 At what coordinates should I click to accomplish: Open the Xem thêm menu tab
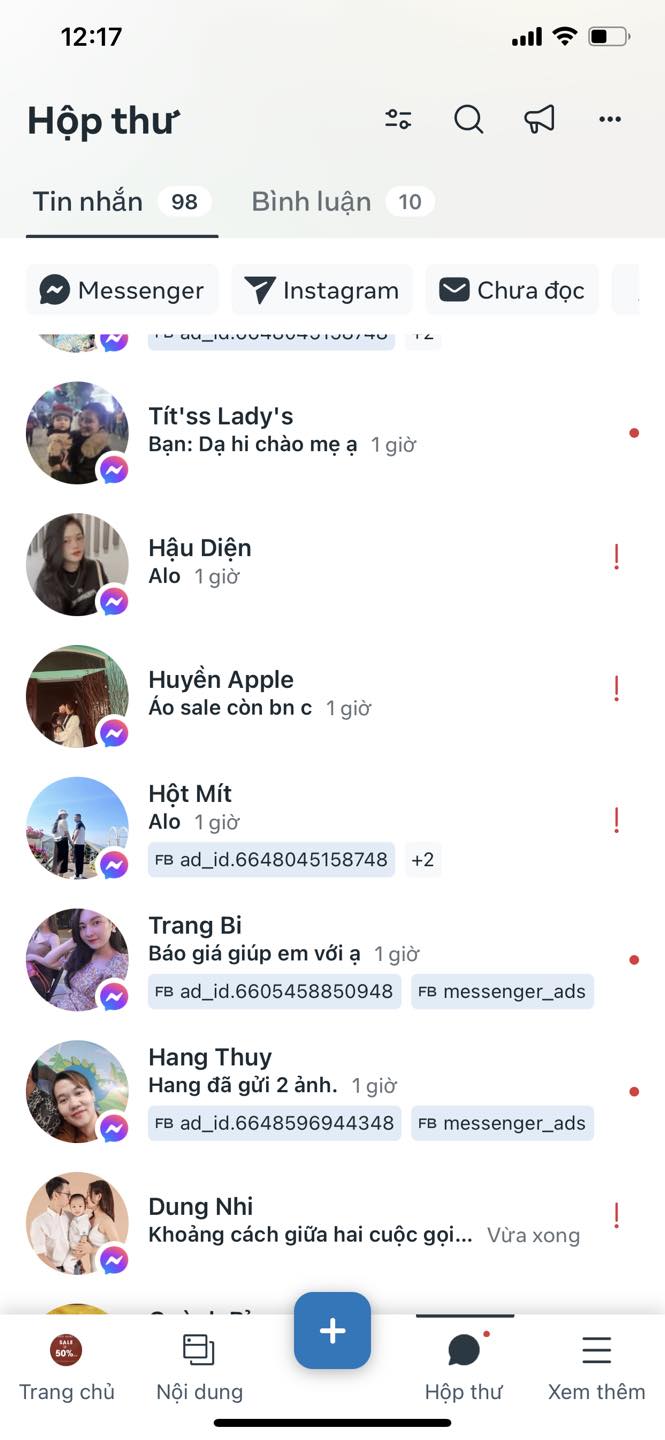(596, 1366)
